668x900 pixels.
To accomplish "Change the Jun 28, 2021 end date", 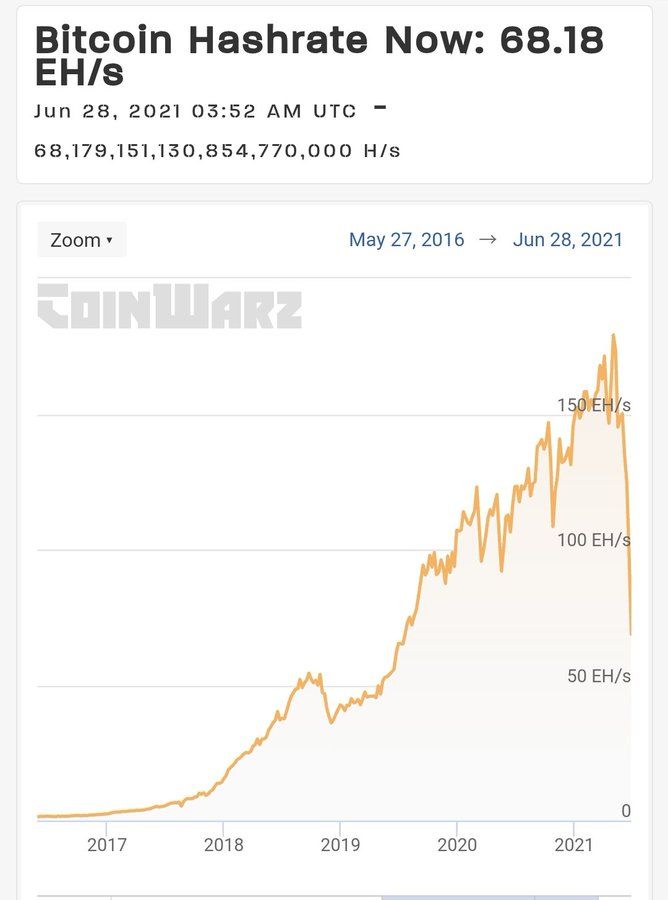I will [567, 240].
